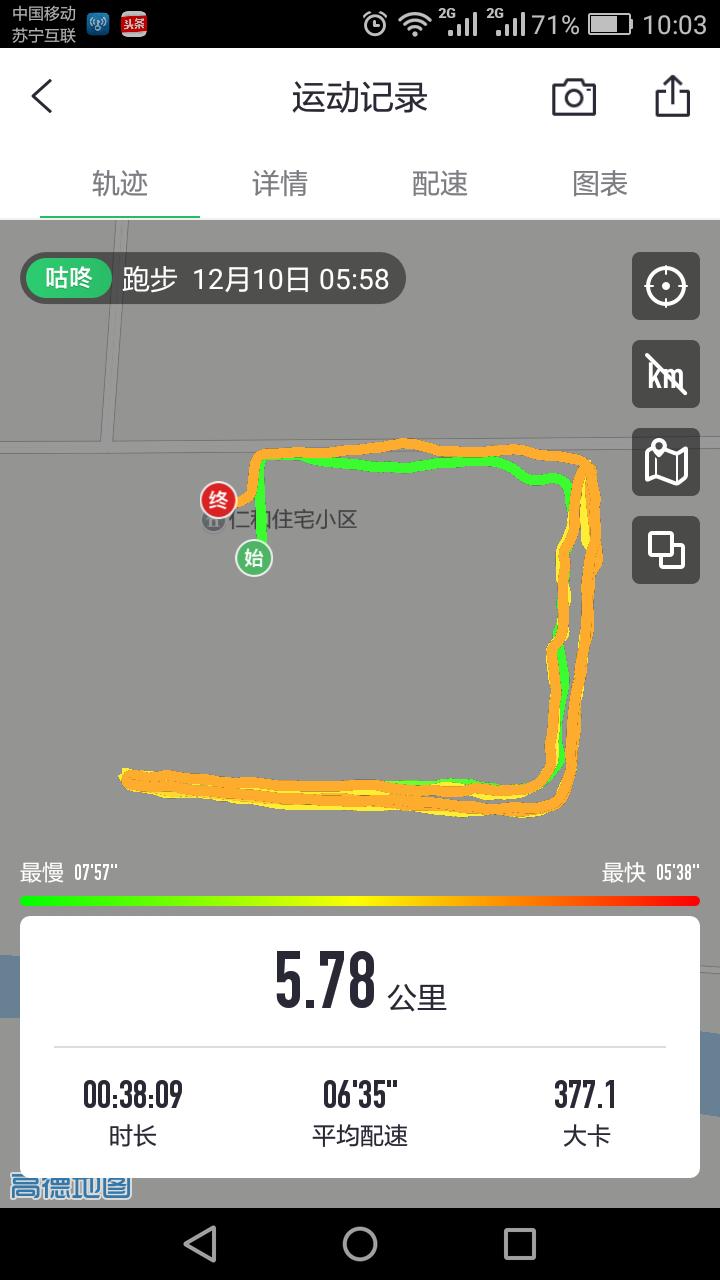This screenshot has height=1280, width=720.
Task: Select the currently active 轨迹 tab
Action: [120, 184]
